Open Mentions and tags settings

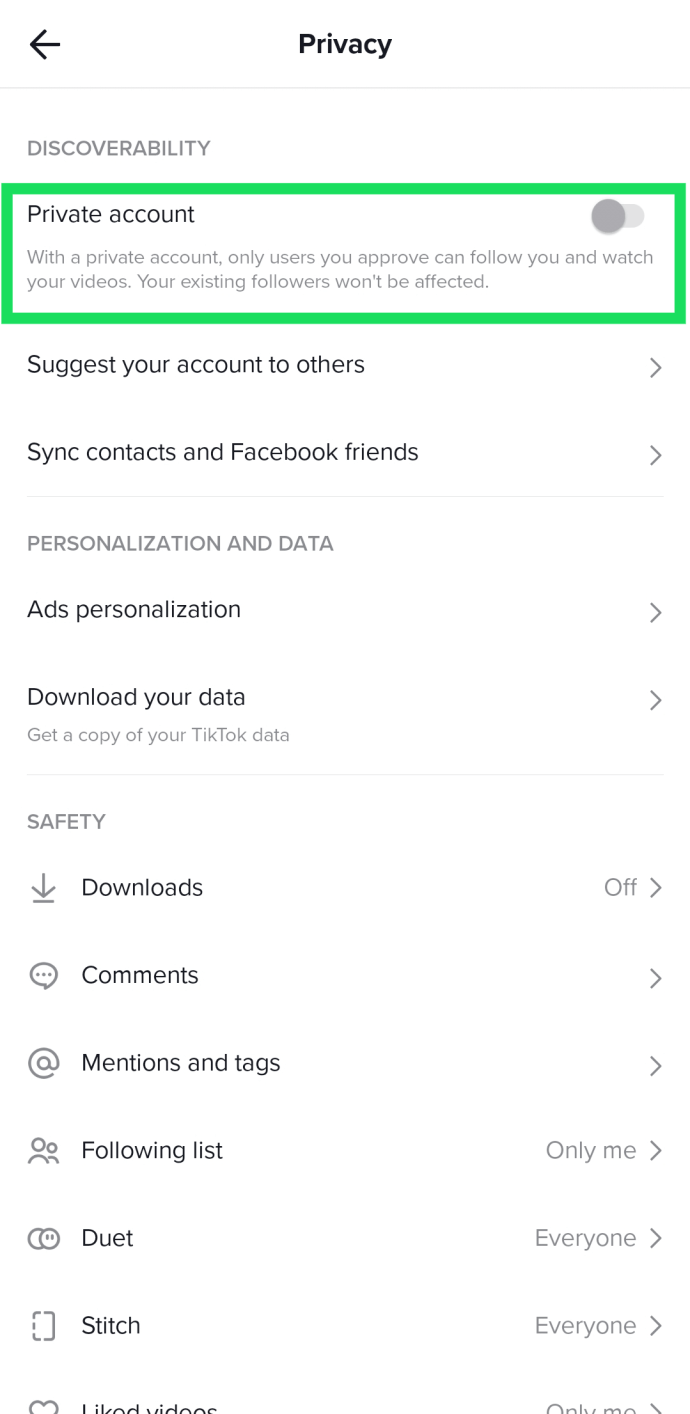click(x=345, y=1063)
